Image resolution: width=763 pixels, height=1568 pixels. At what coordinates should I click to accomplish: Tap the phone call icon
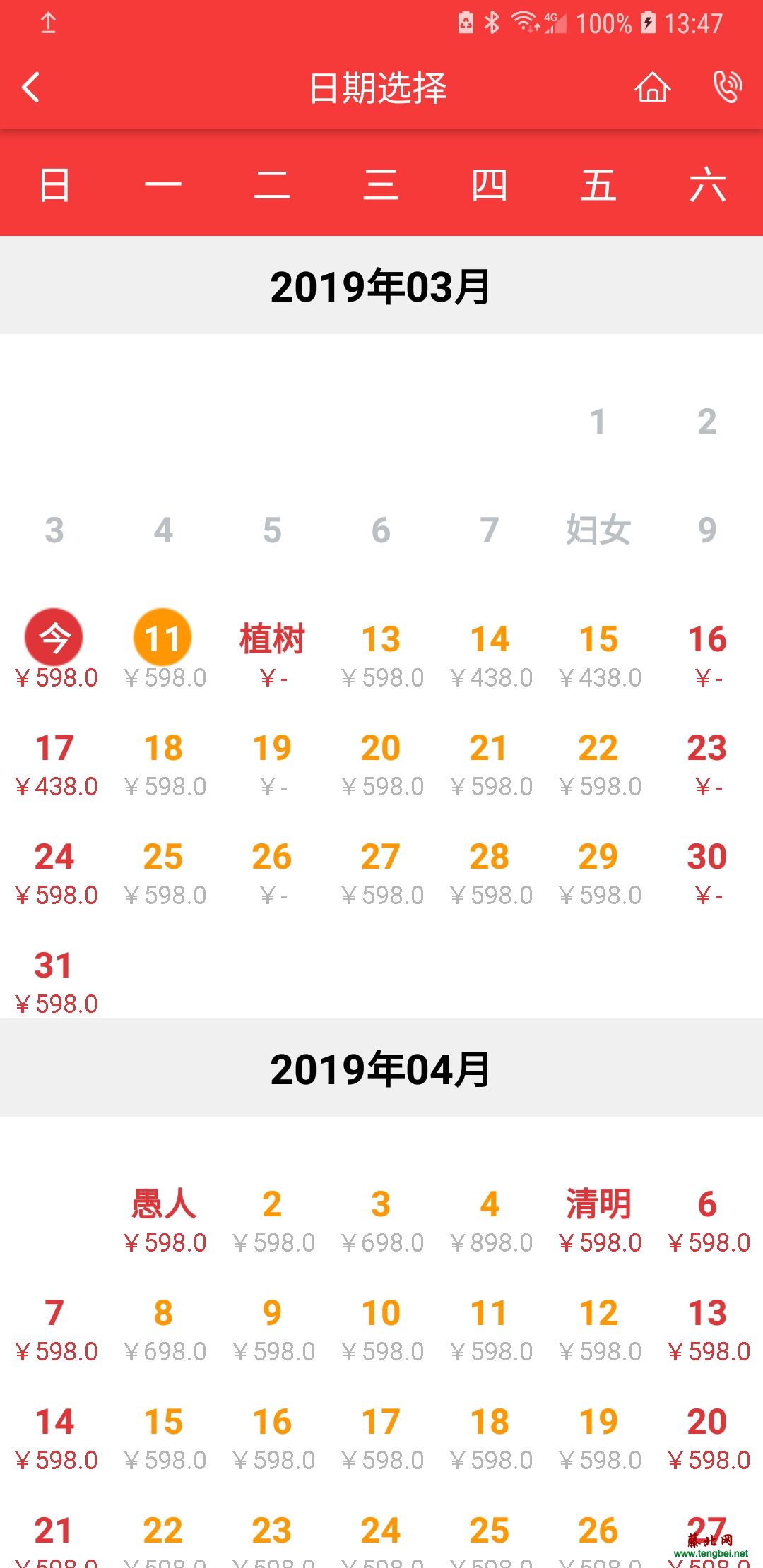727,88
